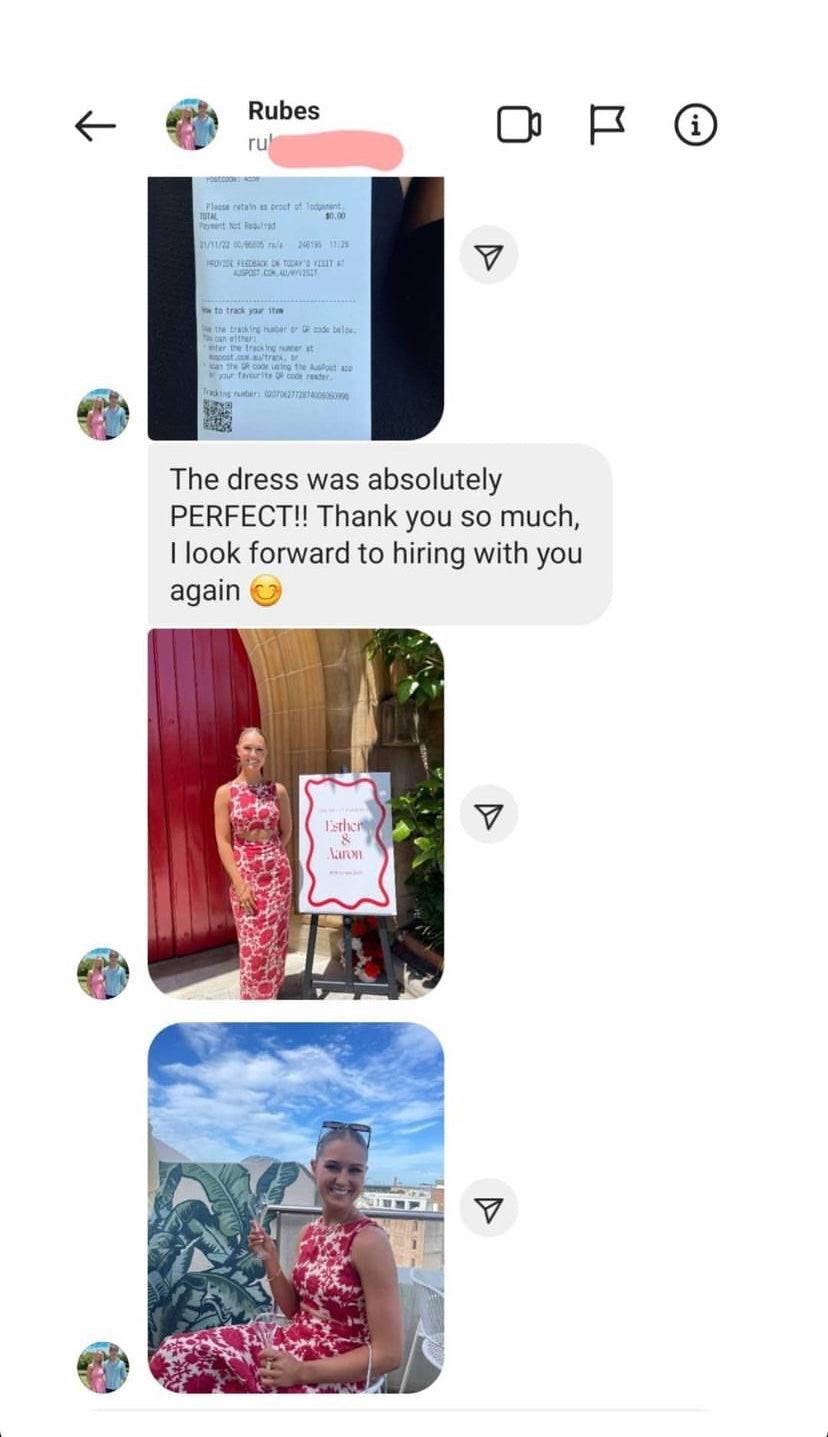Flag this conversation

pyautogui.click(x=606, y=125)
